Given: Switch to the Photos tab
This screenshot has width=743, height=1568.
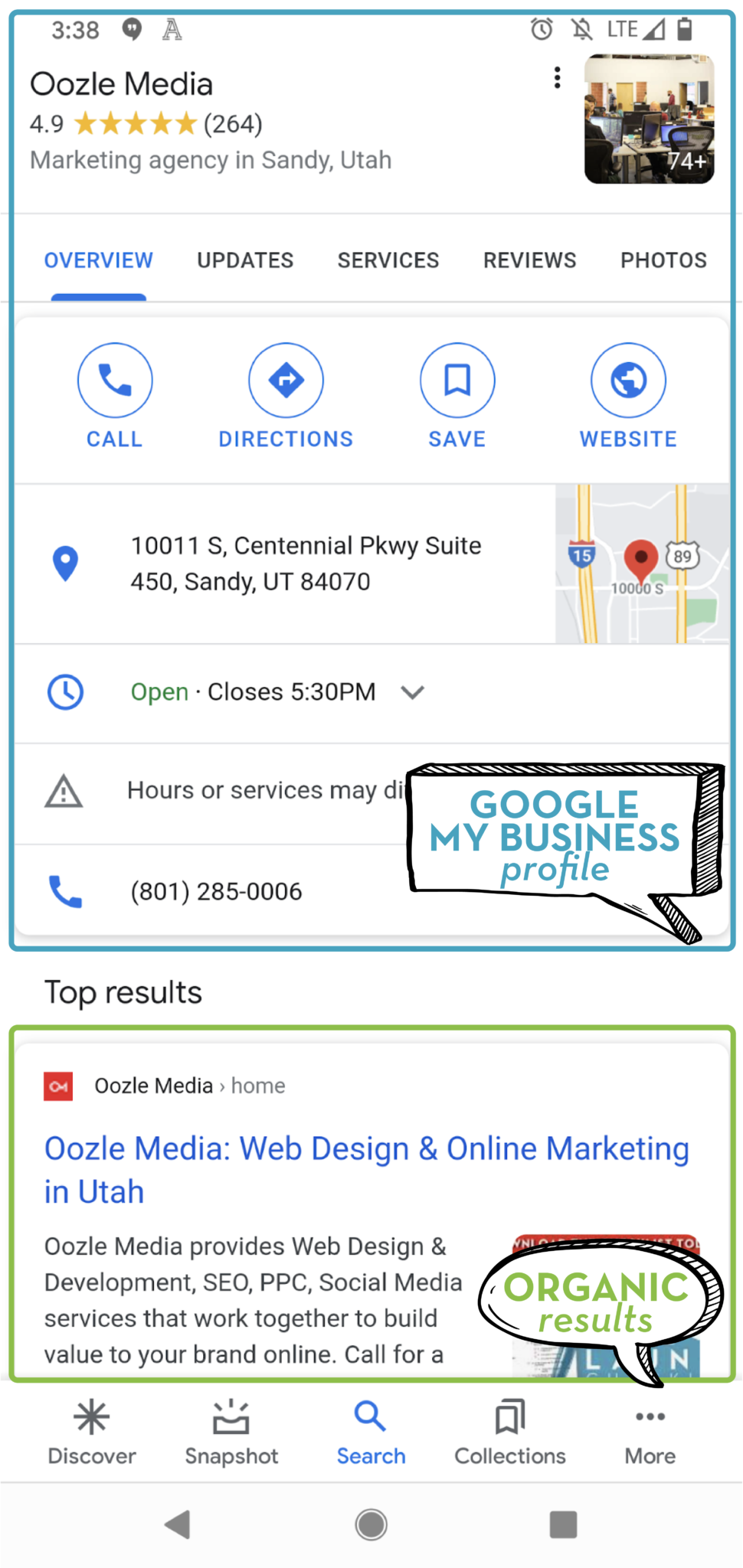Looking at the screenshot, I should 663,260.
